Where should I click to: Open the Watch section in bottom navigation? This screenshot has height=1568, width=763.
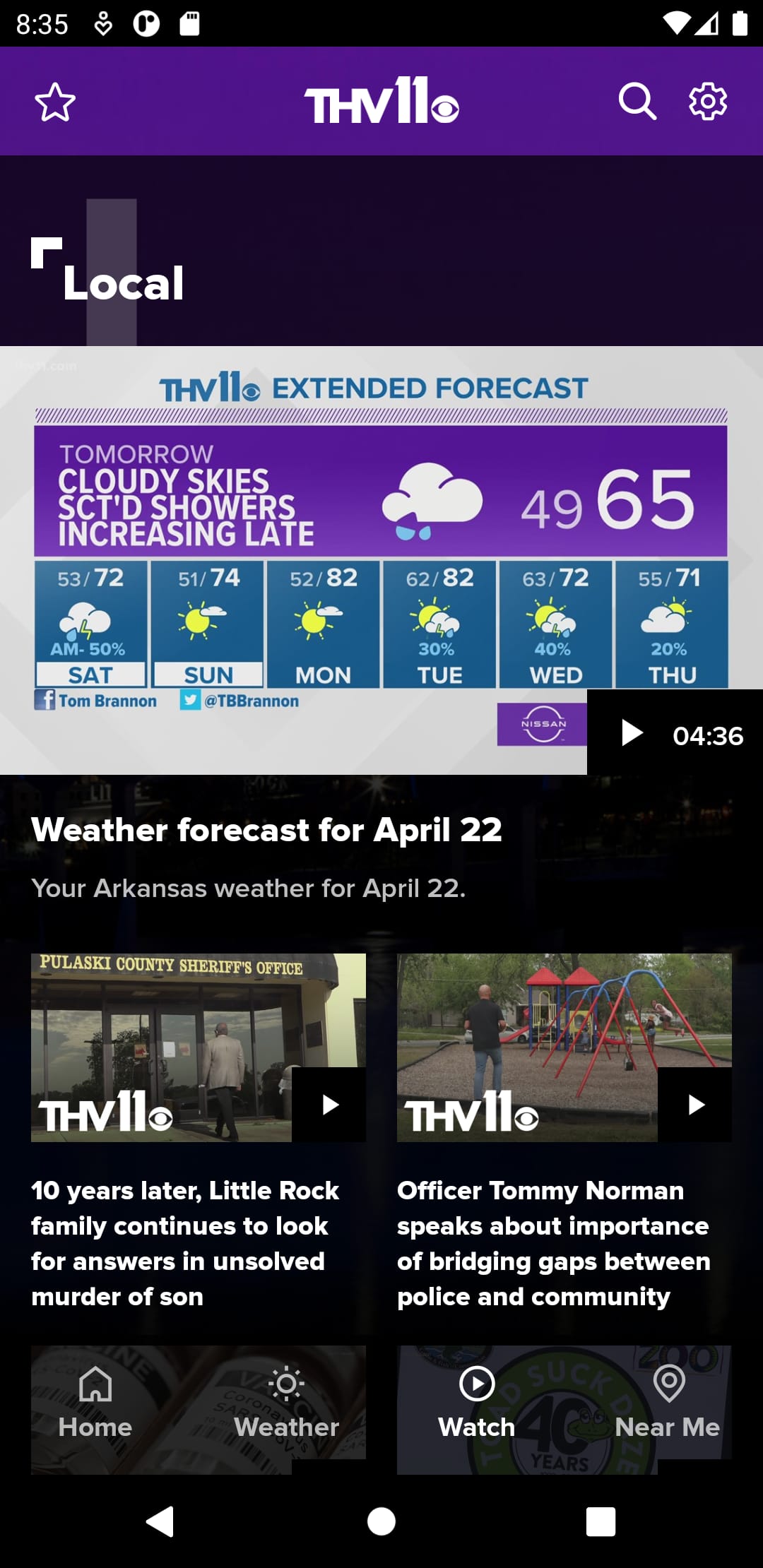pos(477,1406)
